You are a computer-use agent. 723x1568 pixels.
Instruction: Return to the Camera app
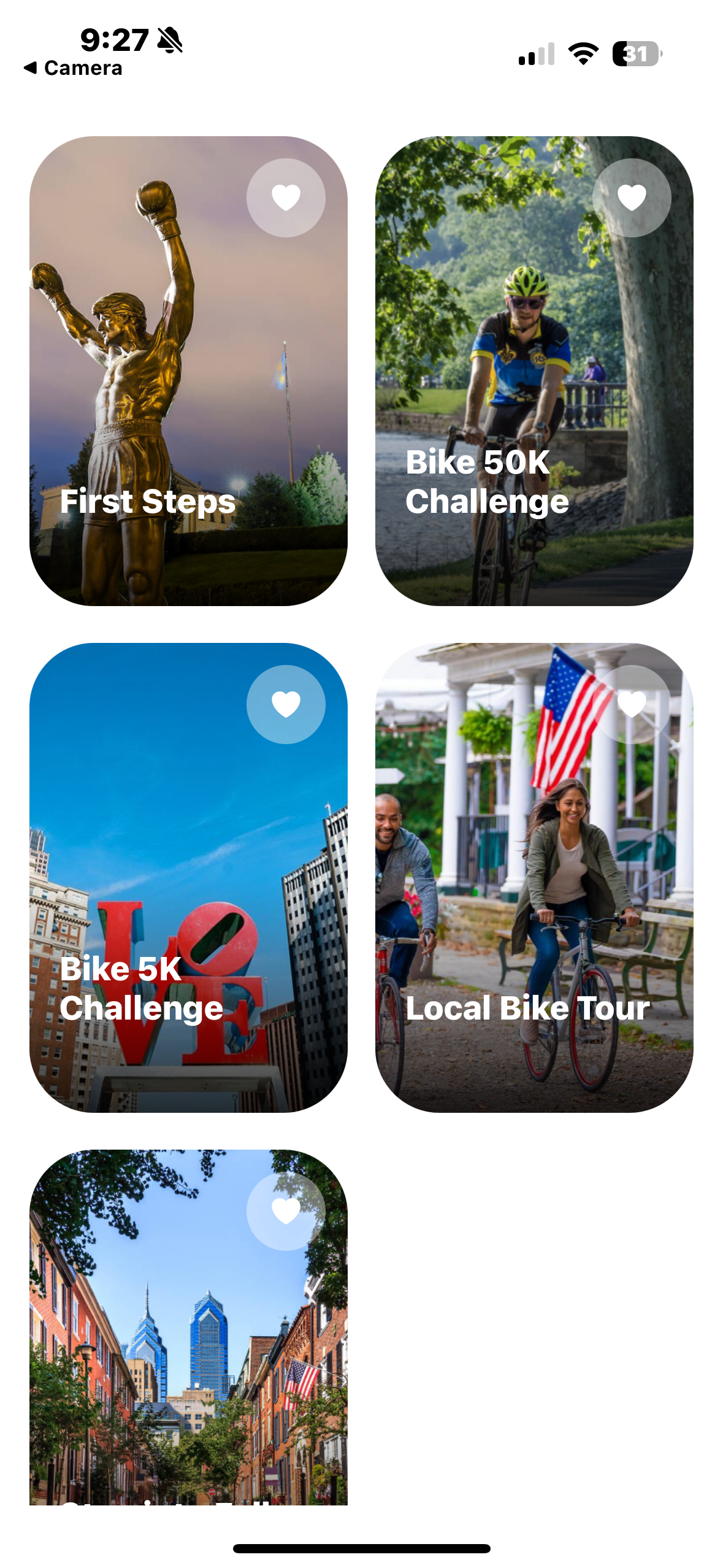click(74, 68)
